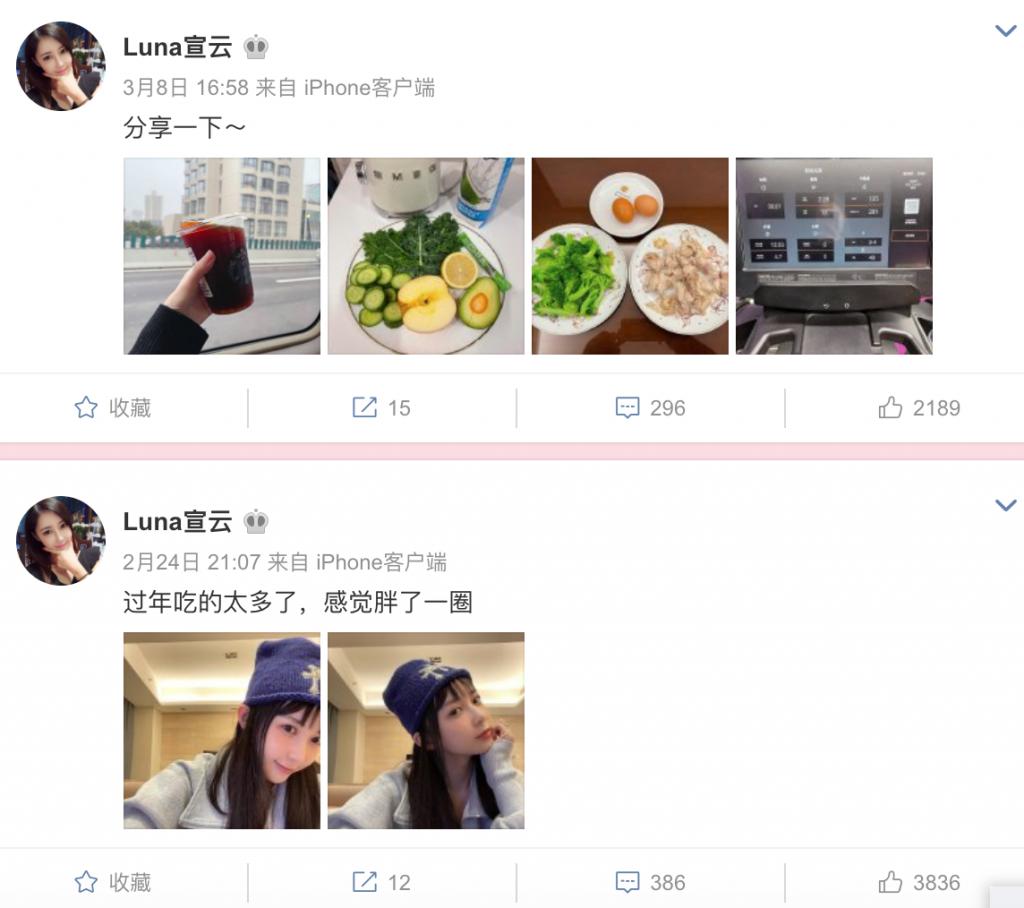The image size is (1024, 908).
Task: Like the post with 3836 likes
Action: click(x=919, y=882)
